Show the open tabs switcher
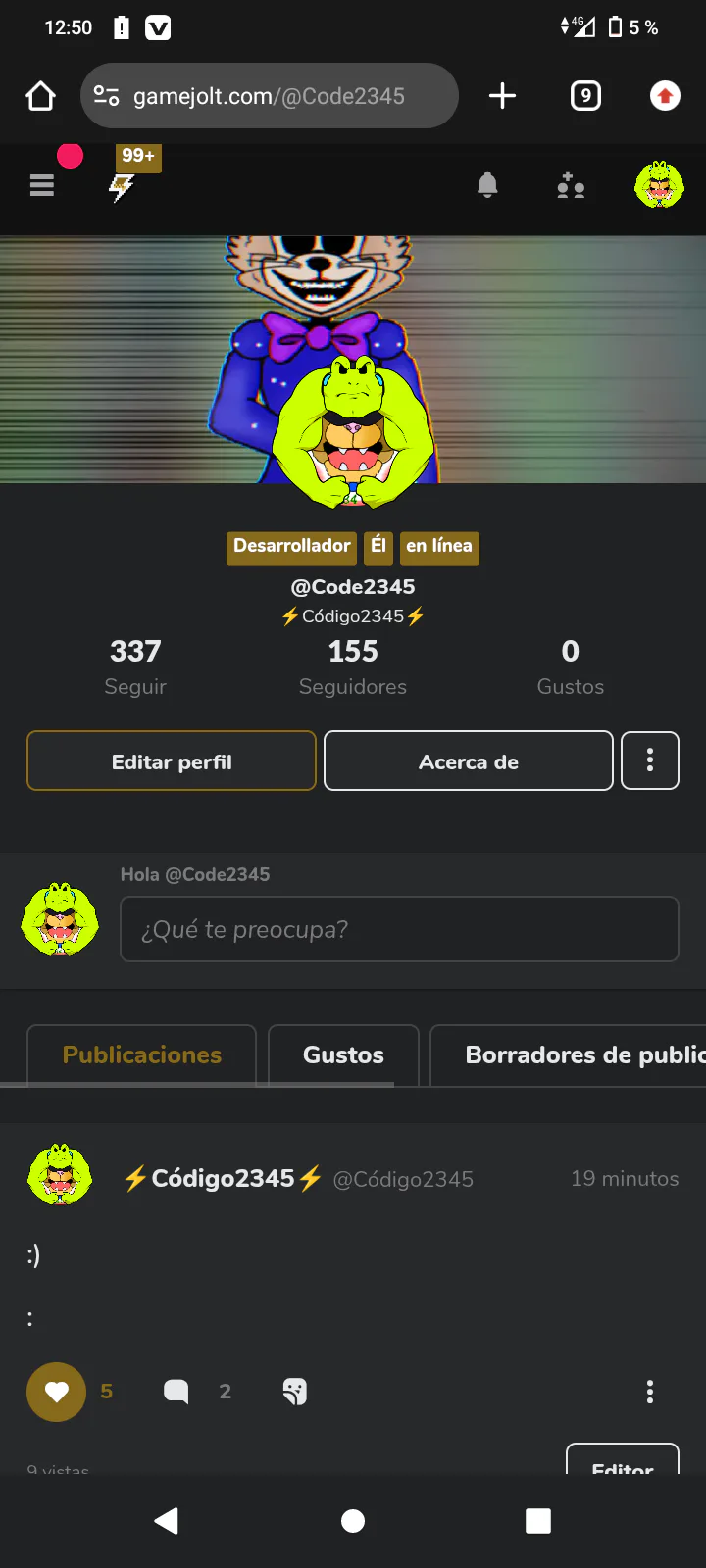The width and height of the screenshot is (706, 1568). [x=585, y=96]
